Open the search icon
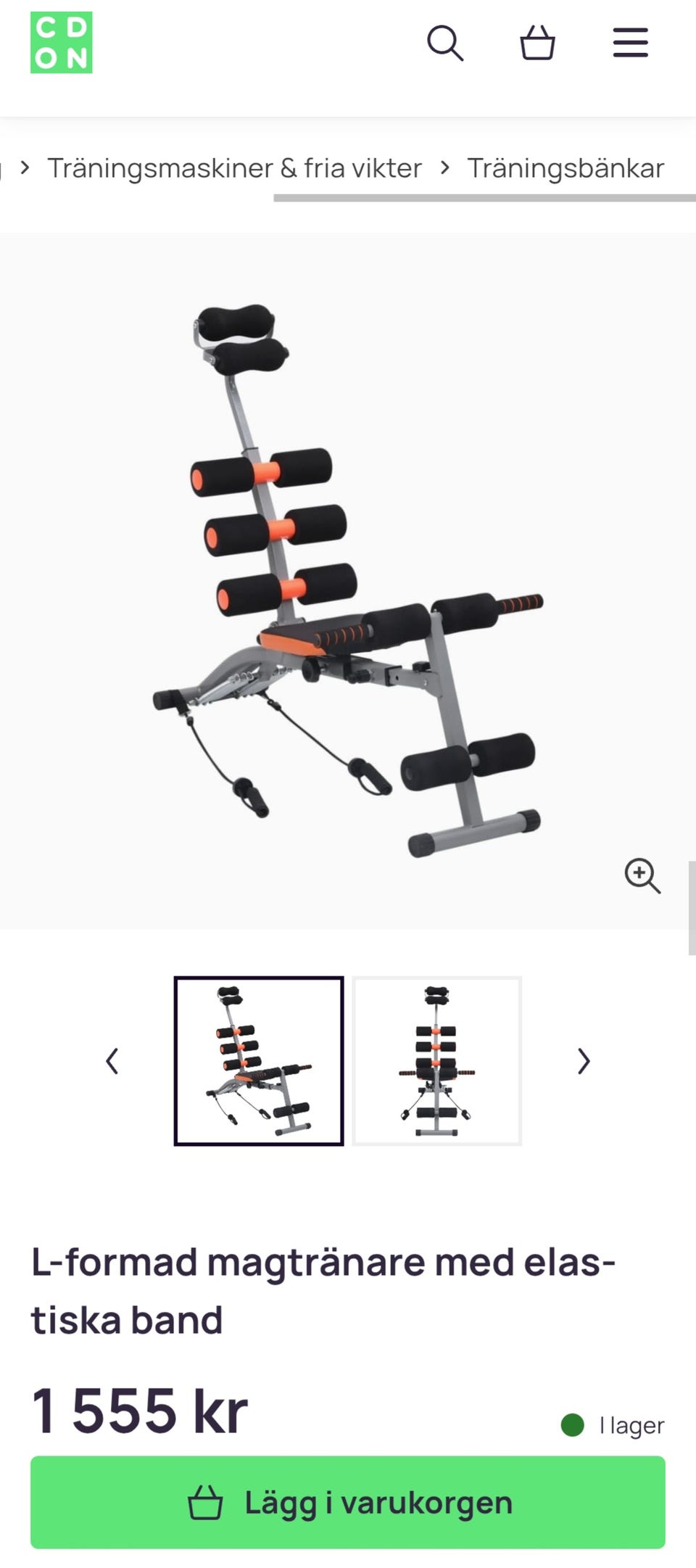696x1568 pixels. [445, 44]
